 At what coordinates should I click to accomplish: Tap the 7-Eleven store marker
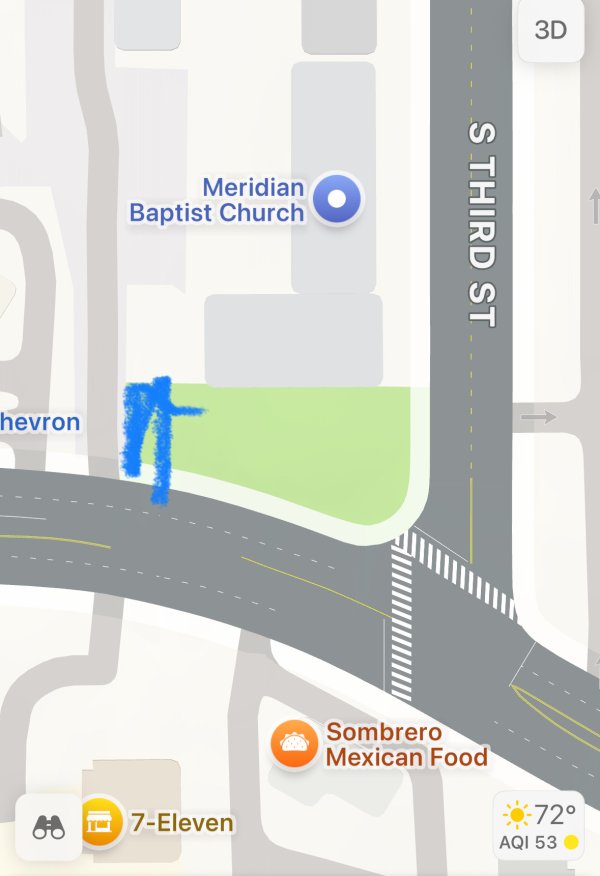click(100, 823)
